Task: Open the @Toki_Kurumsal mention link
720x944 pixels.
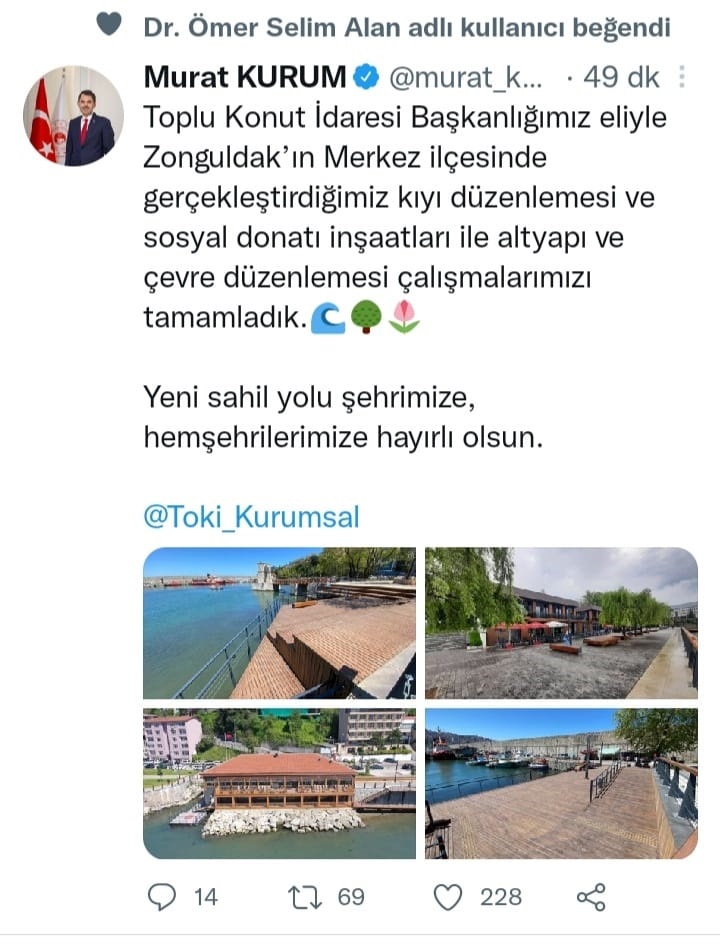Action: (251, 517)
